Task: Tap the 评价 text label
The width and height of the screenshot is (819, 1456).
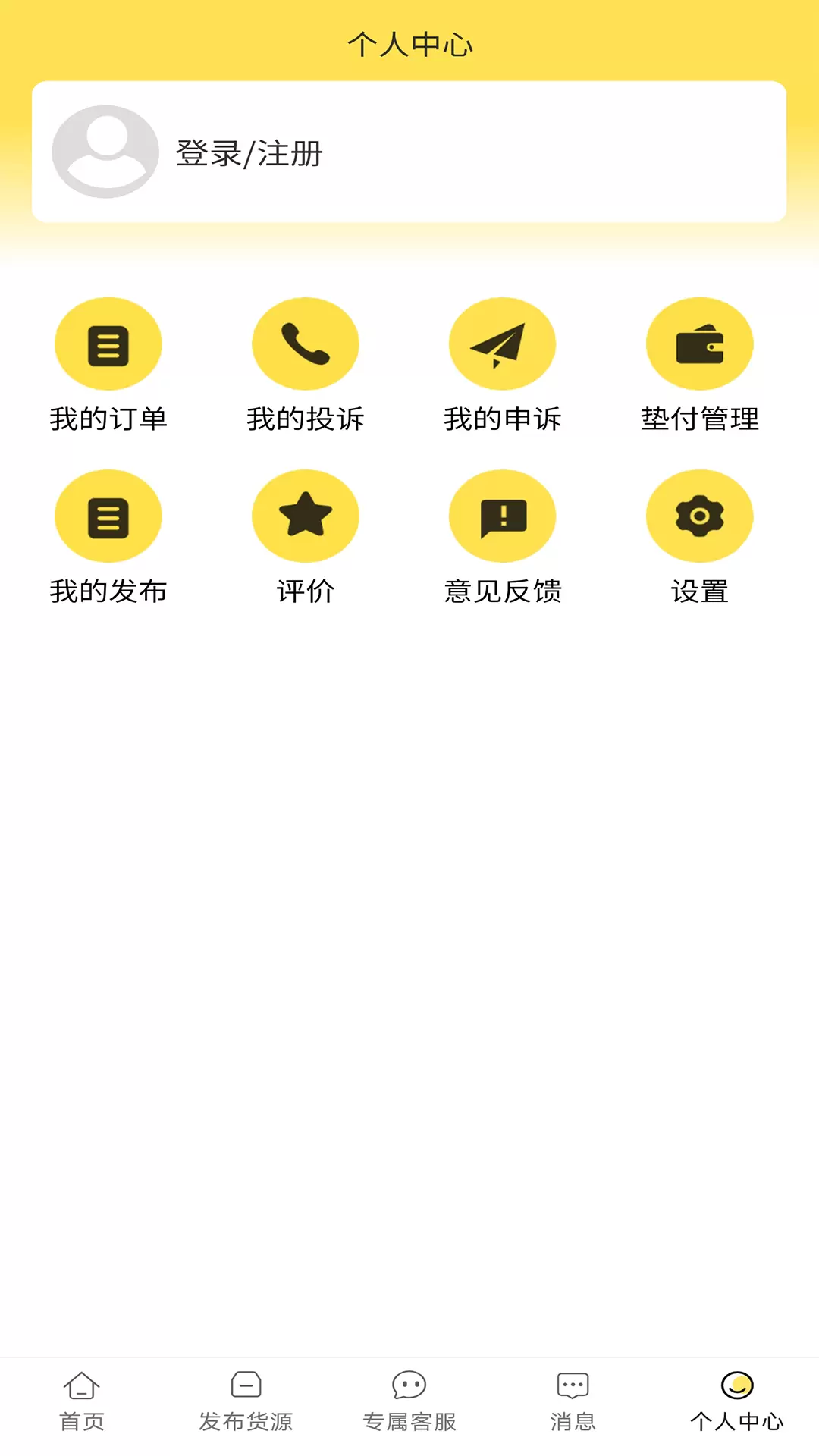Action: (306, 592)
